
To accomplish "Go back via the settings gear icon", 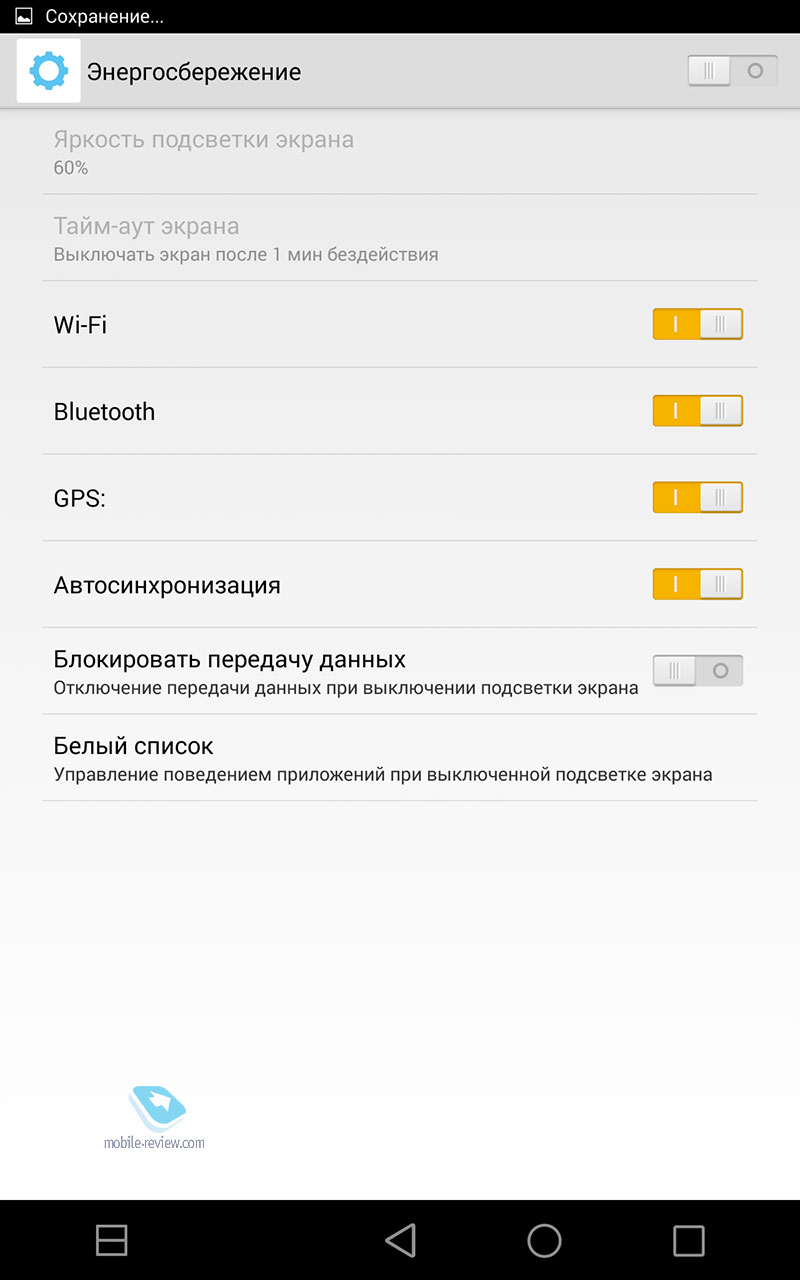I will coord(49,71).
